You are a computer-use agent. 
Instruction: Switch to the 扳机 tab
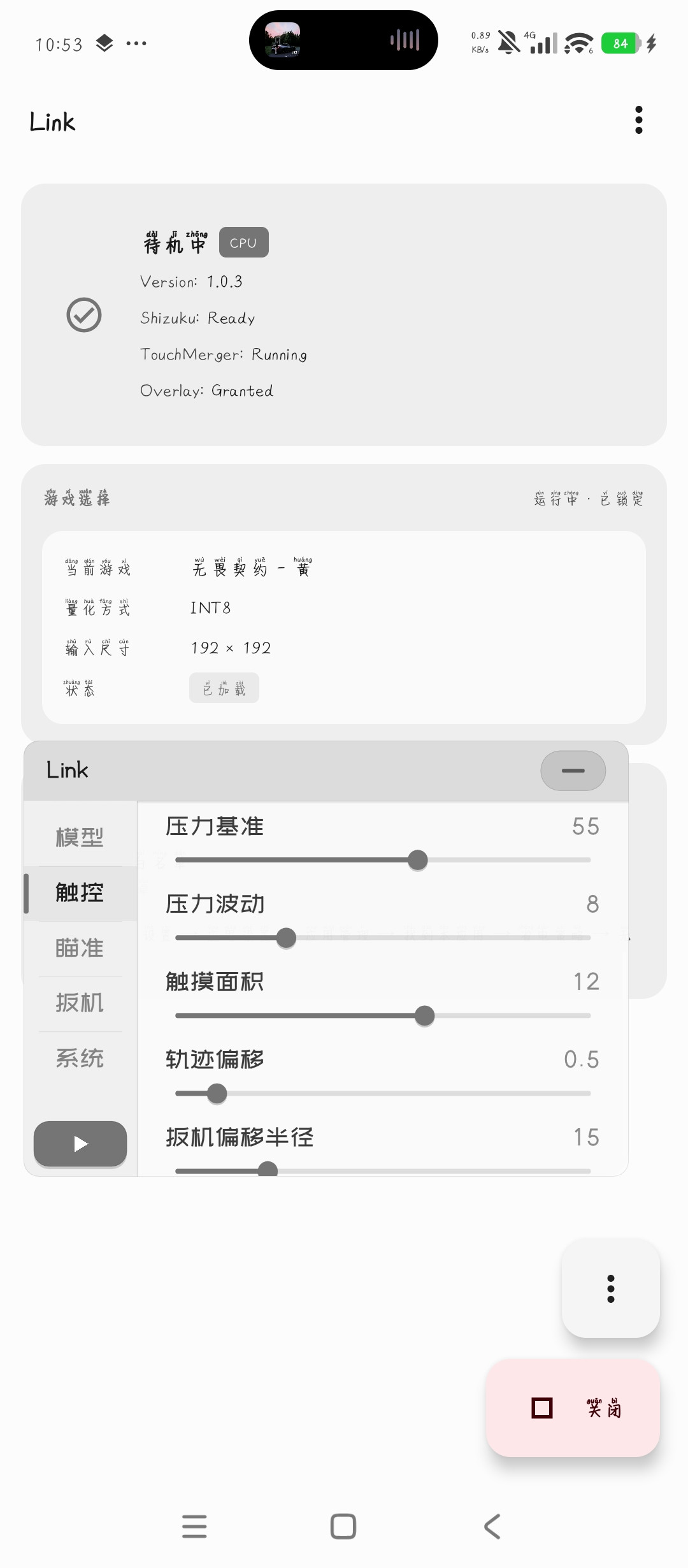click(80, 1003)
